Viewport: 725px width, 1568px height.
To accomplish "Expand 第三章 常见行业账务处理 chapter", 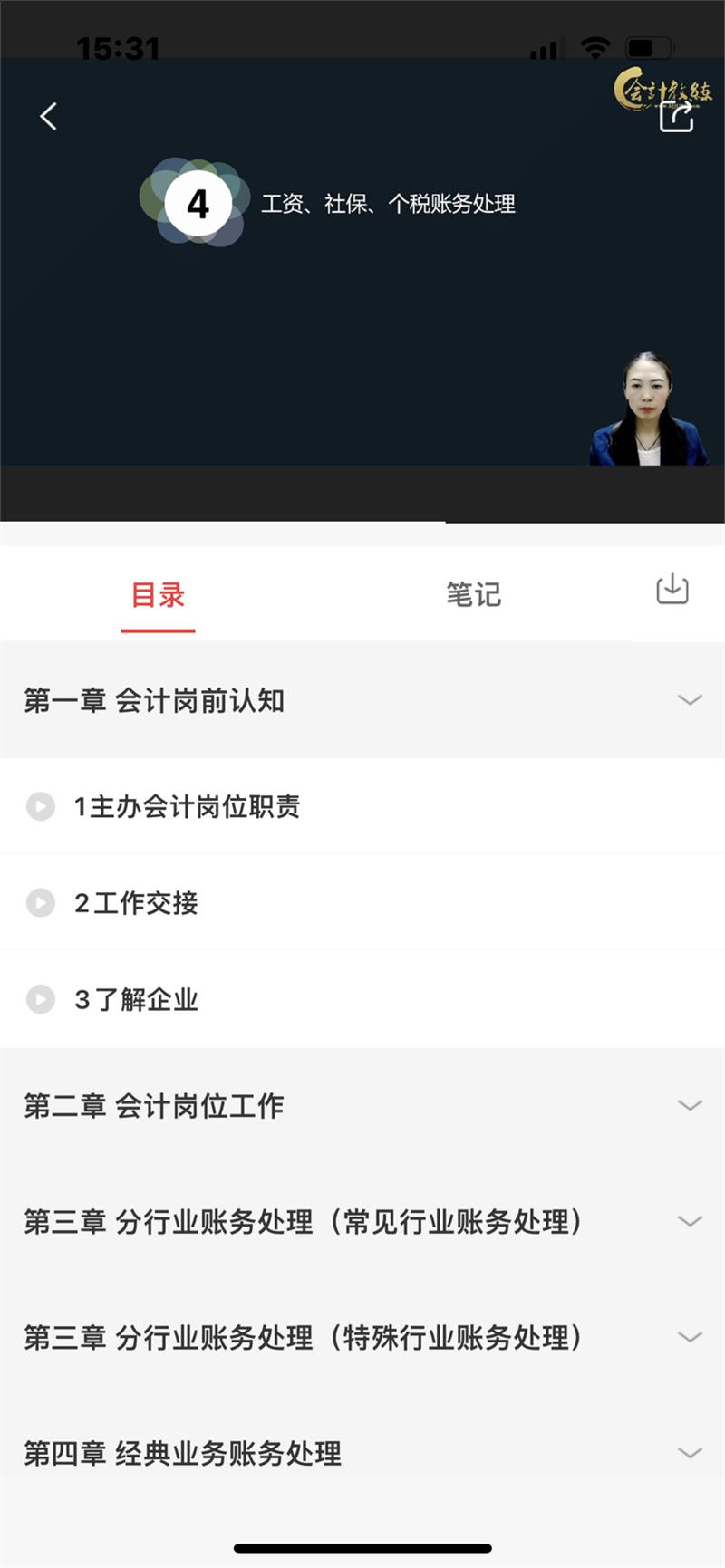I will click(690, 1221).
